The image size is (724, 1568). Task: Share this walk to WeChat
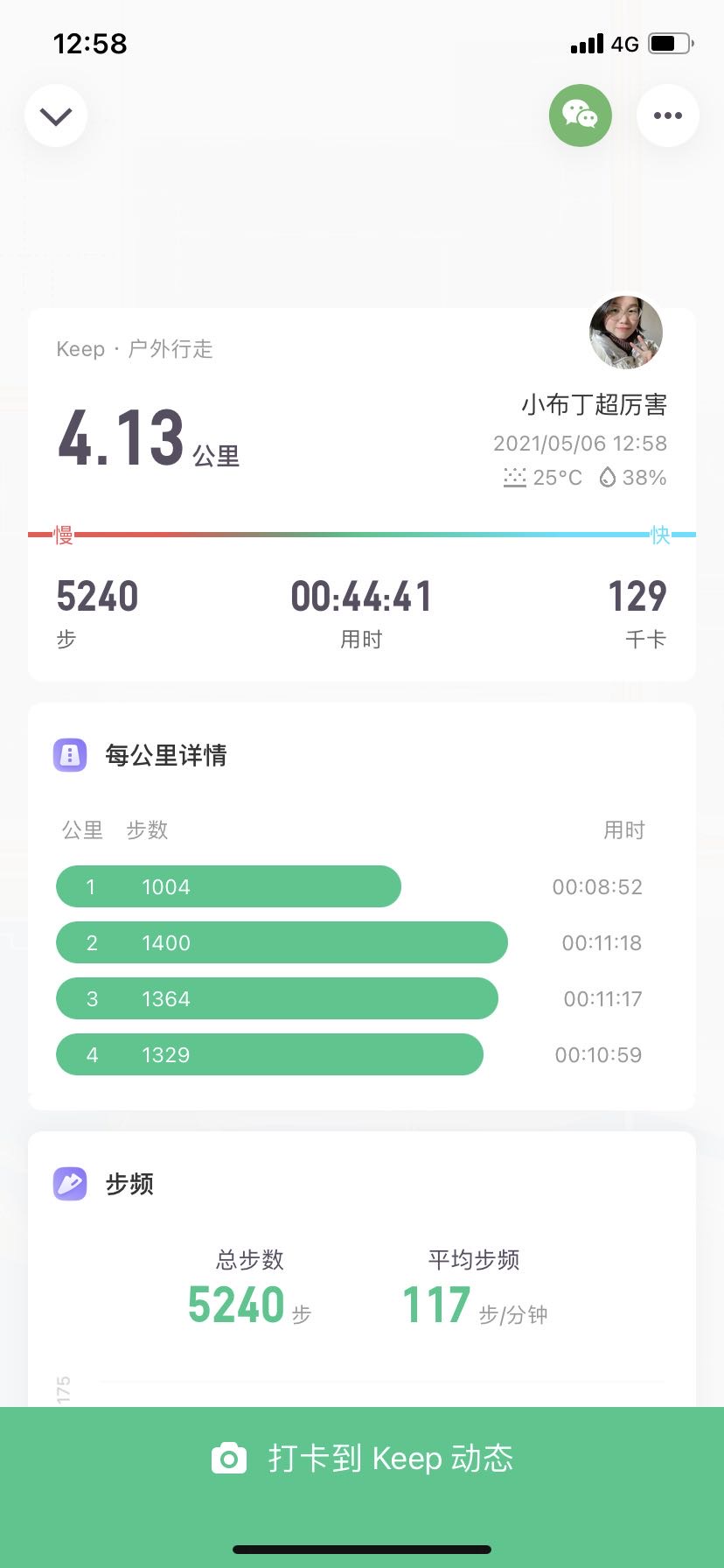point(580,115)
